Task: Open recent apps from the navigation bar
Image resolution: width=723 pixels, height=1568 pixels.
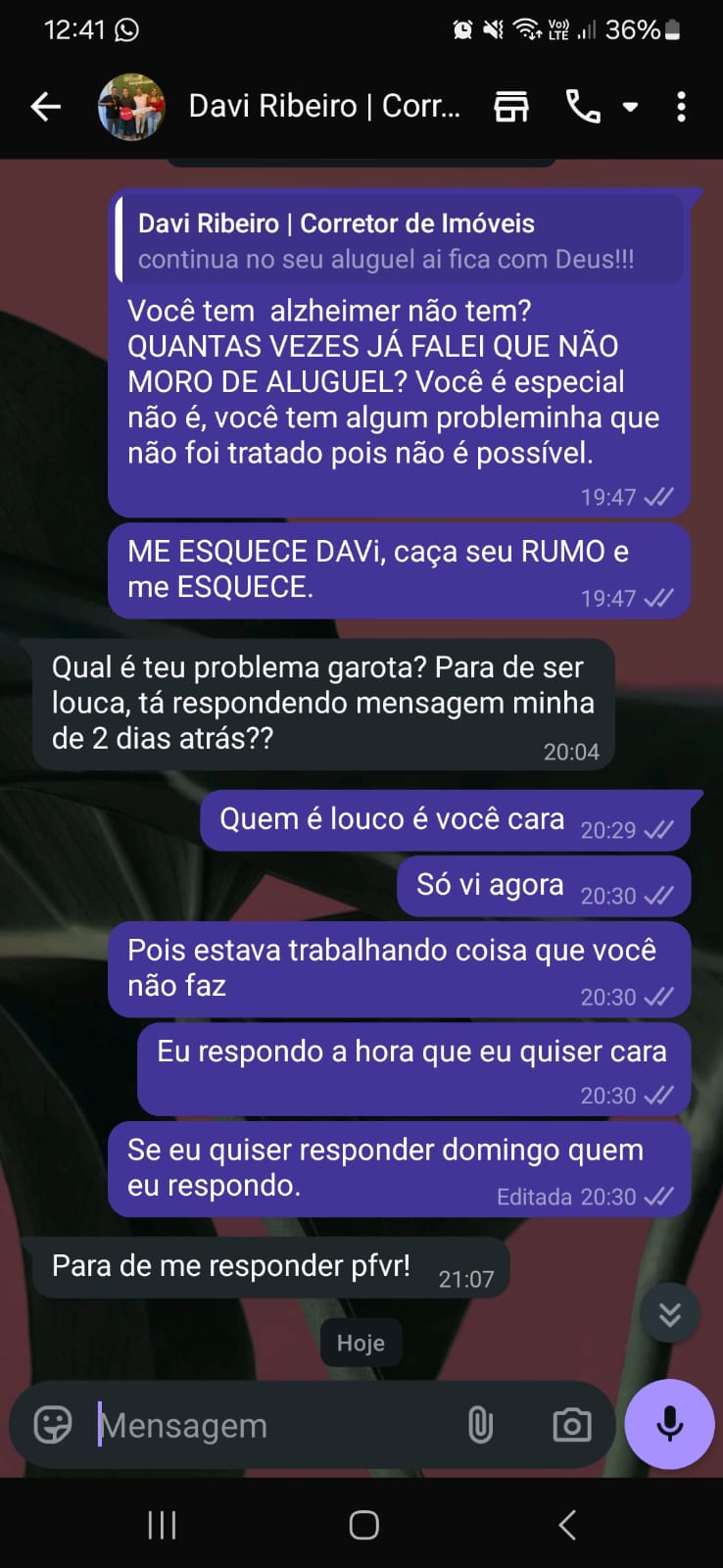Action: pyautogui.click(x=162, y=1525)
